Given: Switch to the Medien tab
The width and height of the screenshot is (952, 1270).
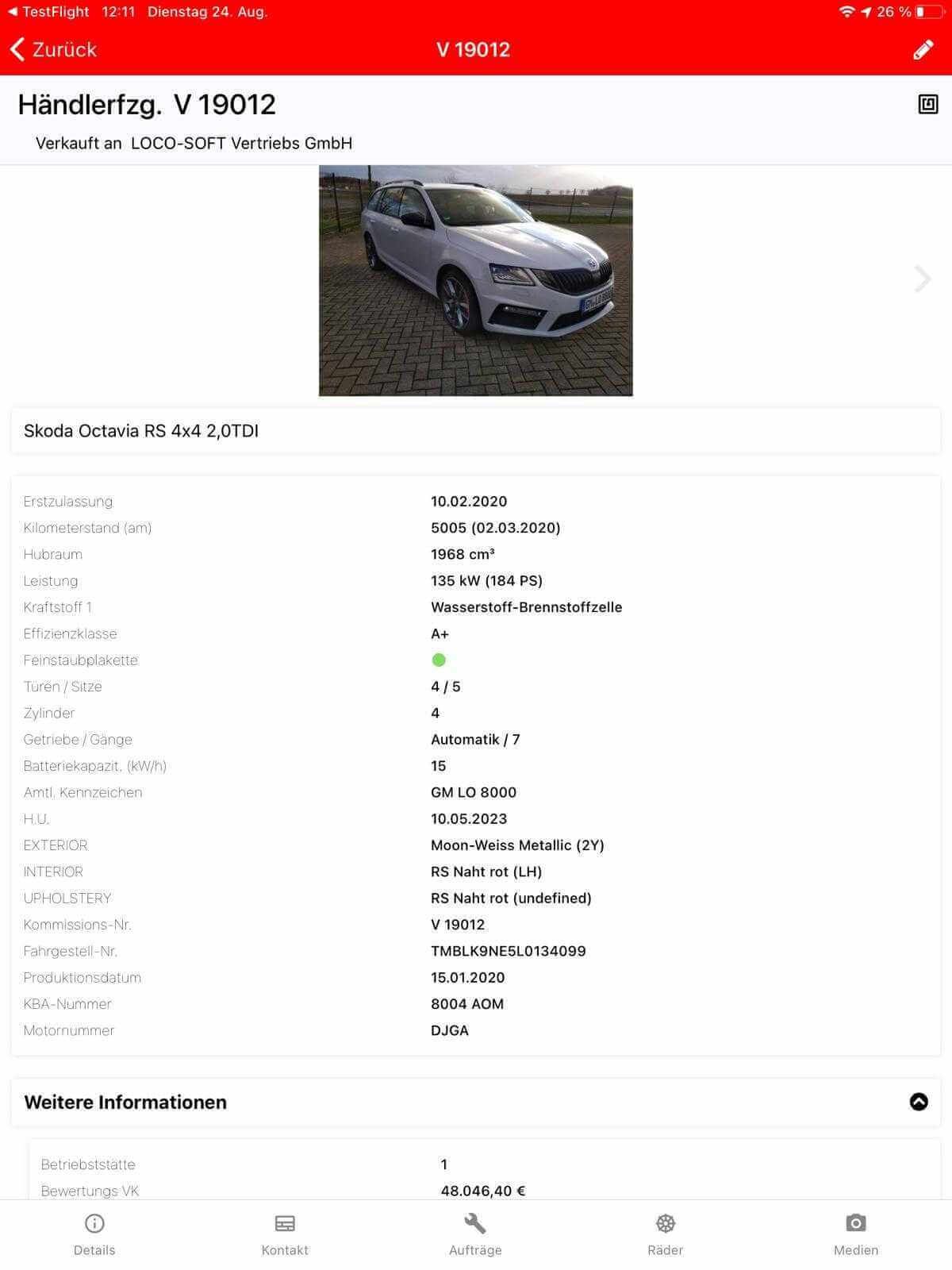Looking at the screenshot, I should click(x=855, y=1237).
